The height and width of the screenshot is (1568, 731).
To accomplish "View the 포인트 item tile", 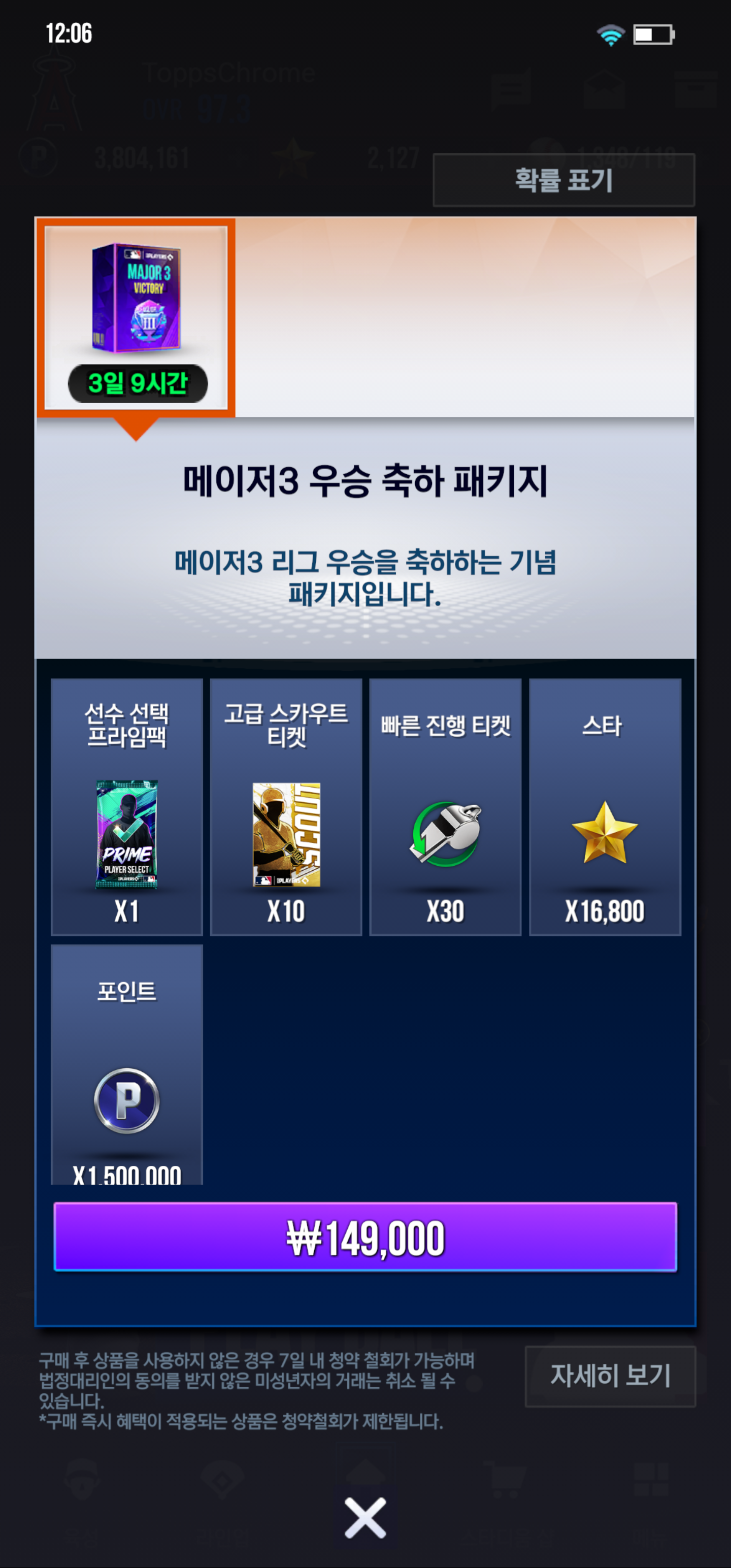I will click(x=126, y=1065).
